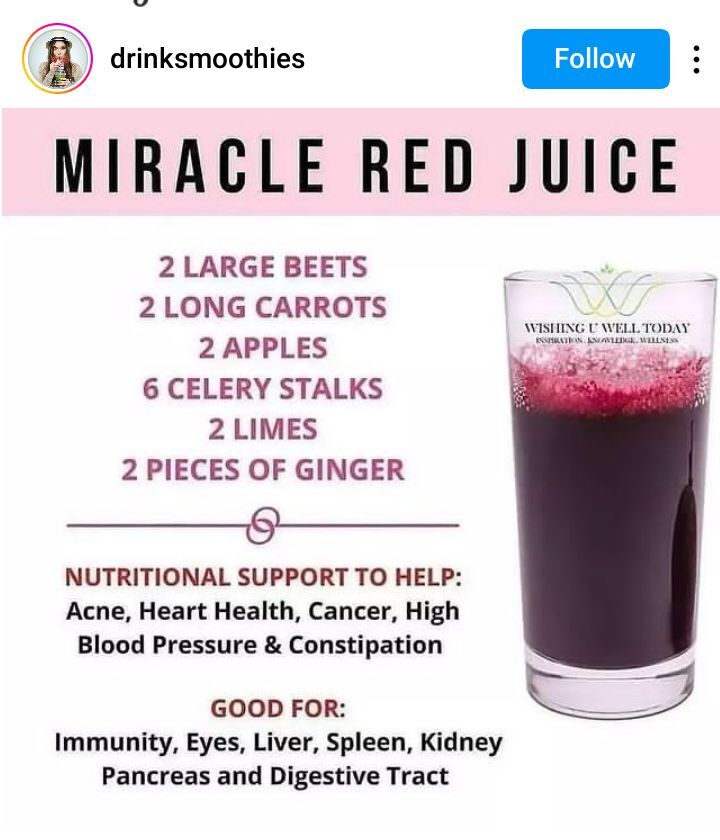
Task: Open the Miracle Red Juice post image
Action: coord(360,470)
